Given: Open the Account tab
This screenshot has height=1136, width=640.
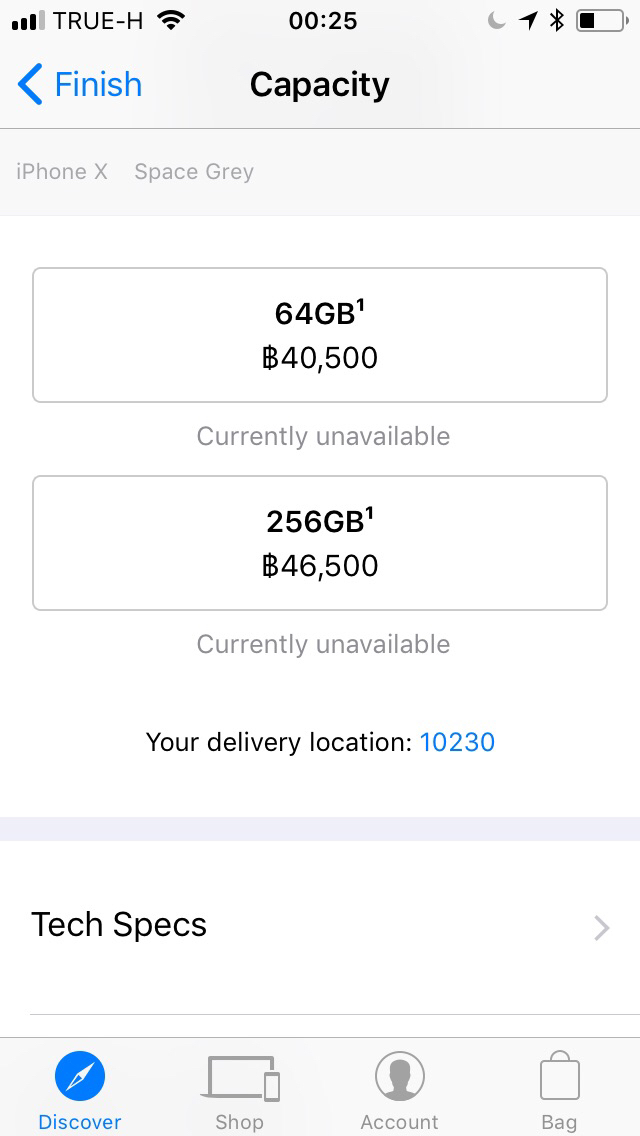Looking at the screenshot, I should click(400, 1091).
